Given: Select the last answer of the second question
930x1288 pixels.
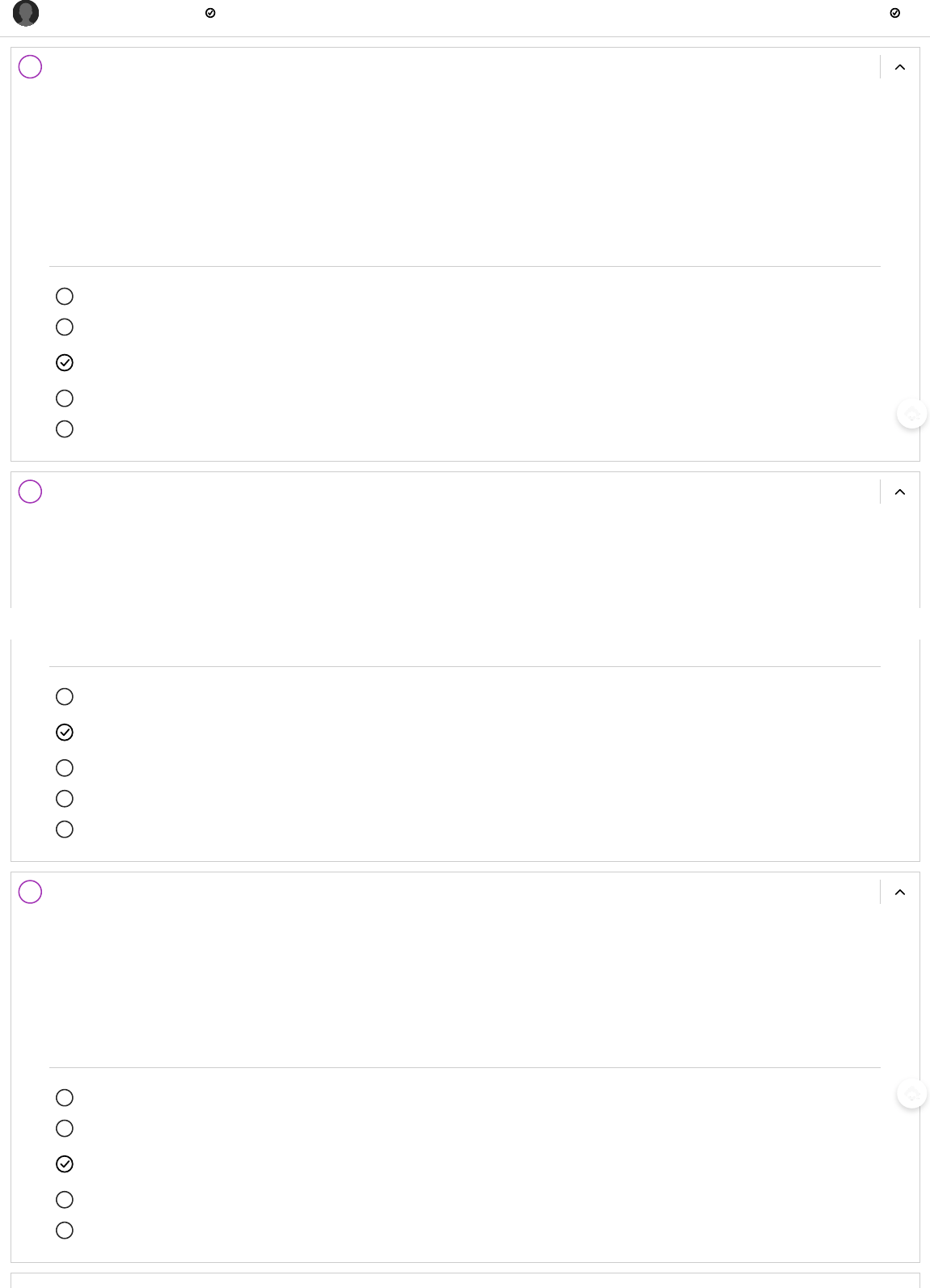Looking at the screenshot, I should (x=65, y=830).
